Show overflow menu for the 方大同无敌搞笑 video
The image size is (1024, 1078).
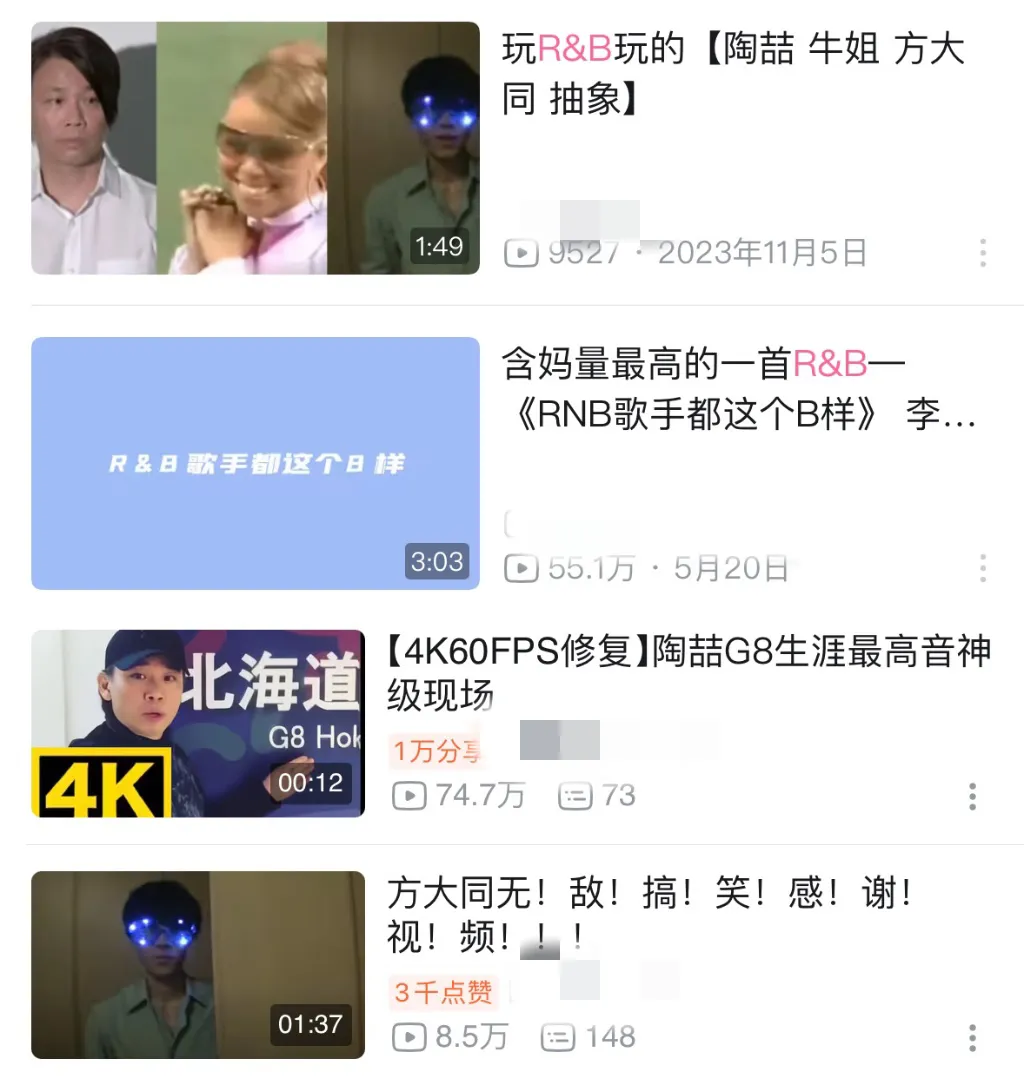pyautogui.click(x=972, y=1038)
